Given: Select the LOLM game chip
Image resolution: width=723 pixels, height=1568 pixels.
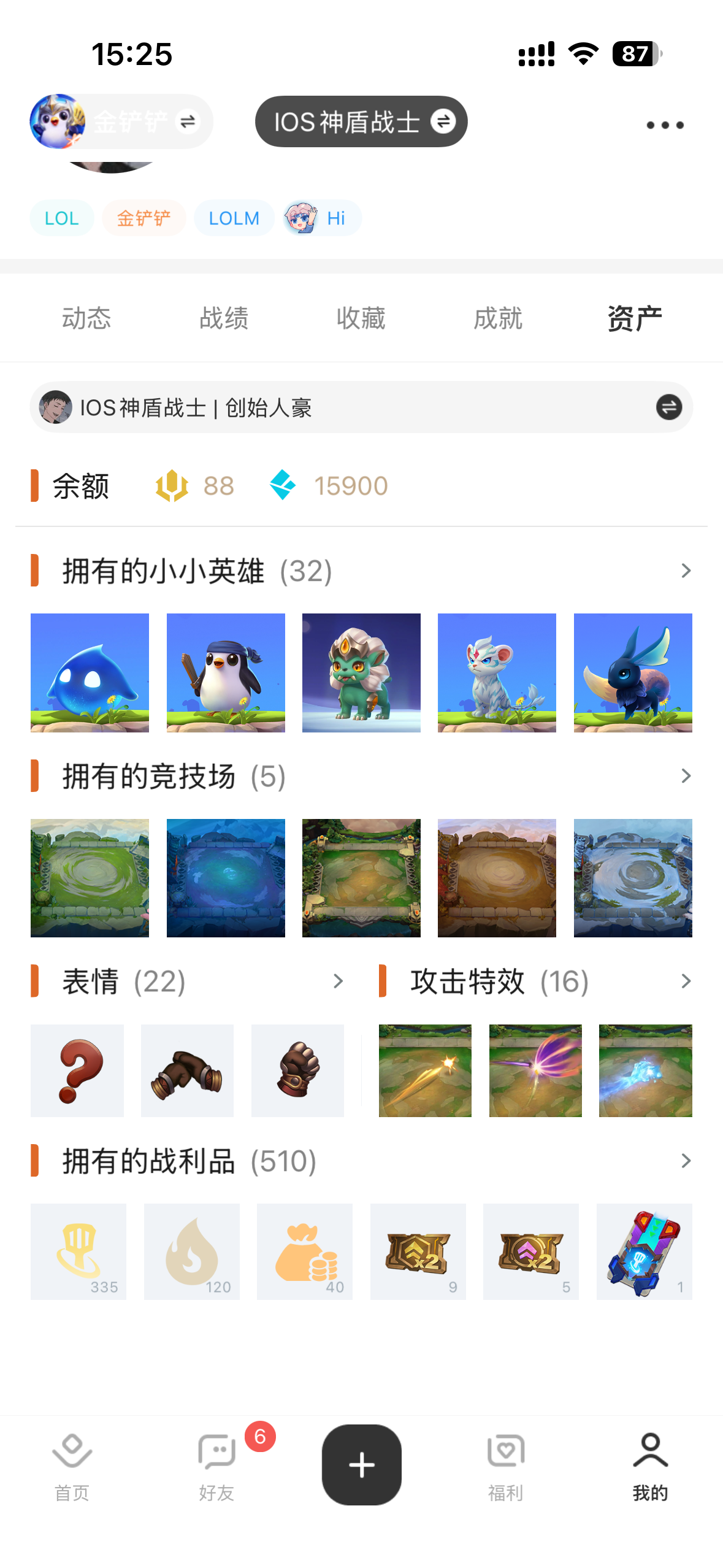Looking at the screenshot, I should point(234,218).
